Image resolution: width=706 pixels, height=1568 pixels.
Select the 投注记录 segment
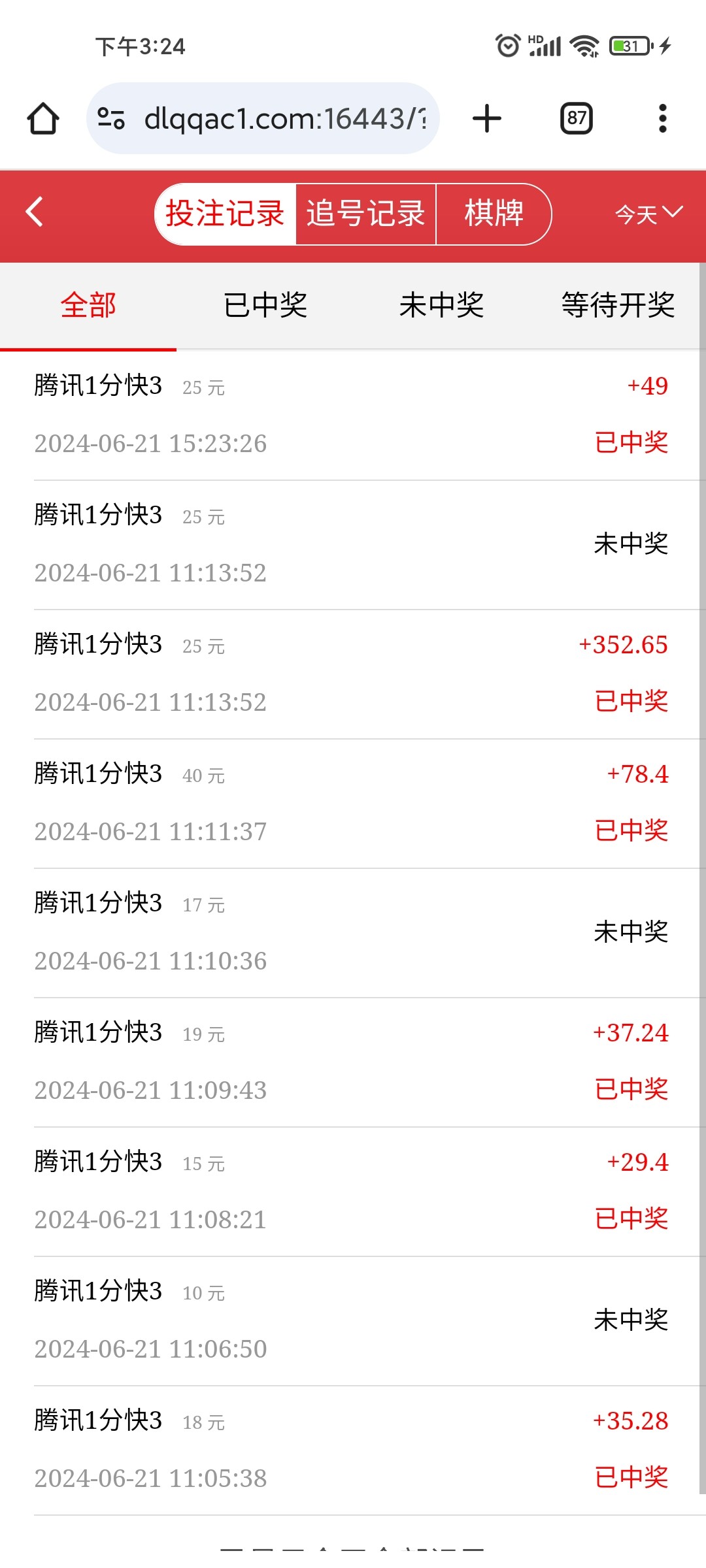coord(226,214)
